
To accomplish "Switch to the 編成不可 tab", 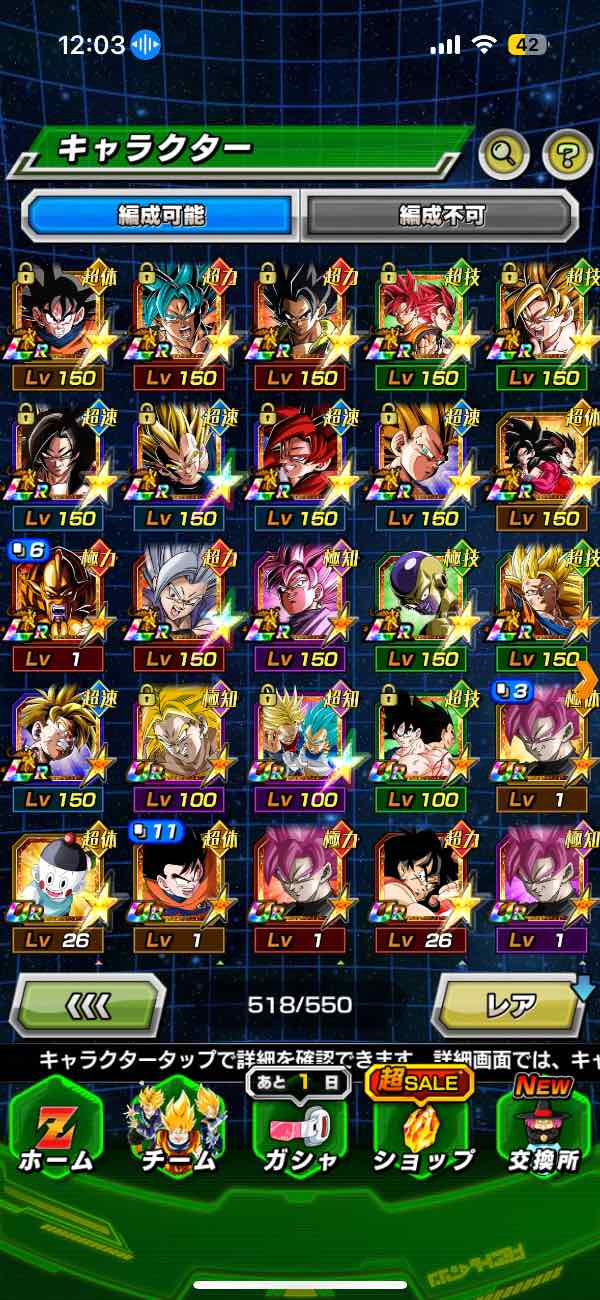I will [441, 214].
